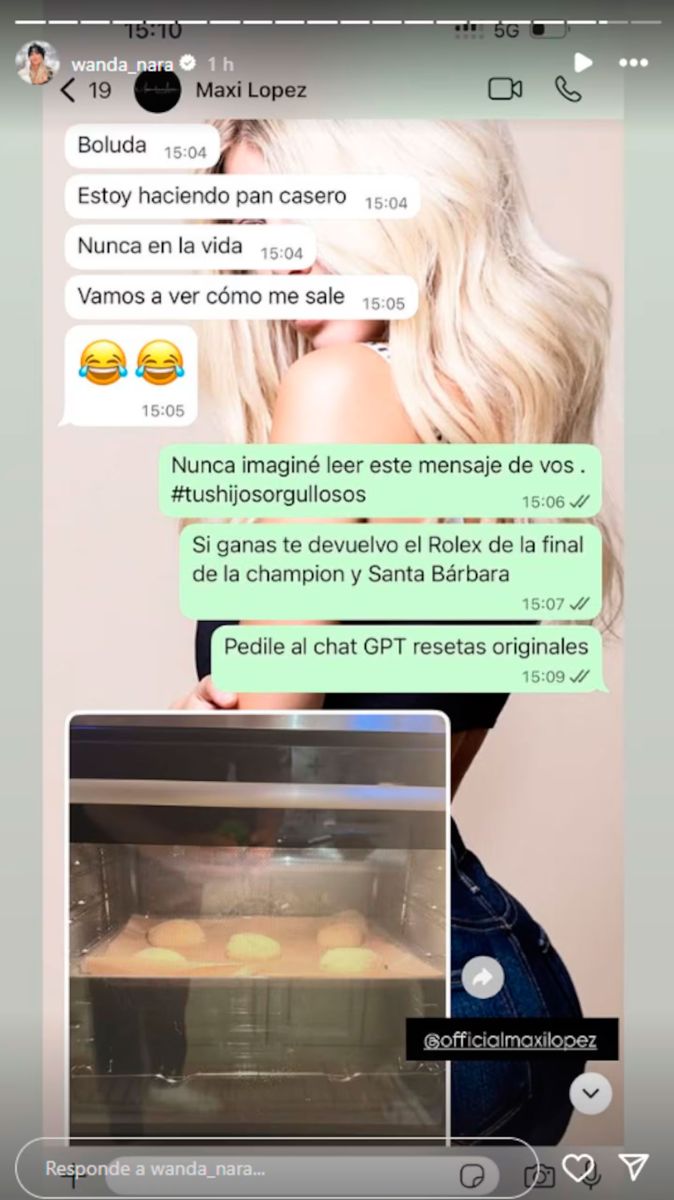Like this story with the heart
The image size is (674, 1200).
(x=577, y=1166)
